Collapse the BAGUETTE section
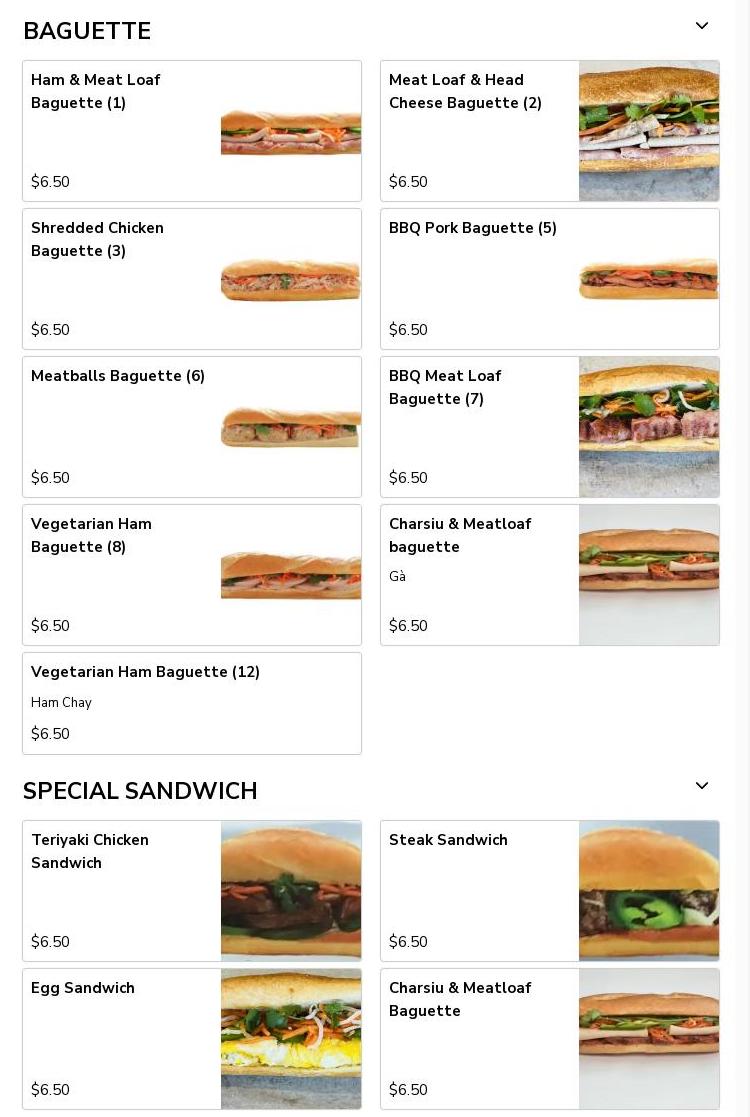Image resolution: width=750 pixels, height=1117 pixels. pyautogui.click(x=702, y=26)
